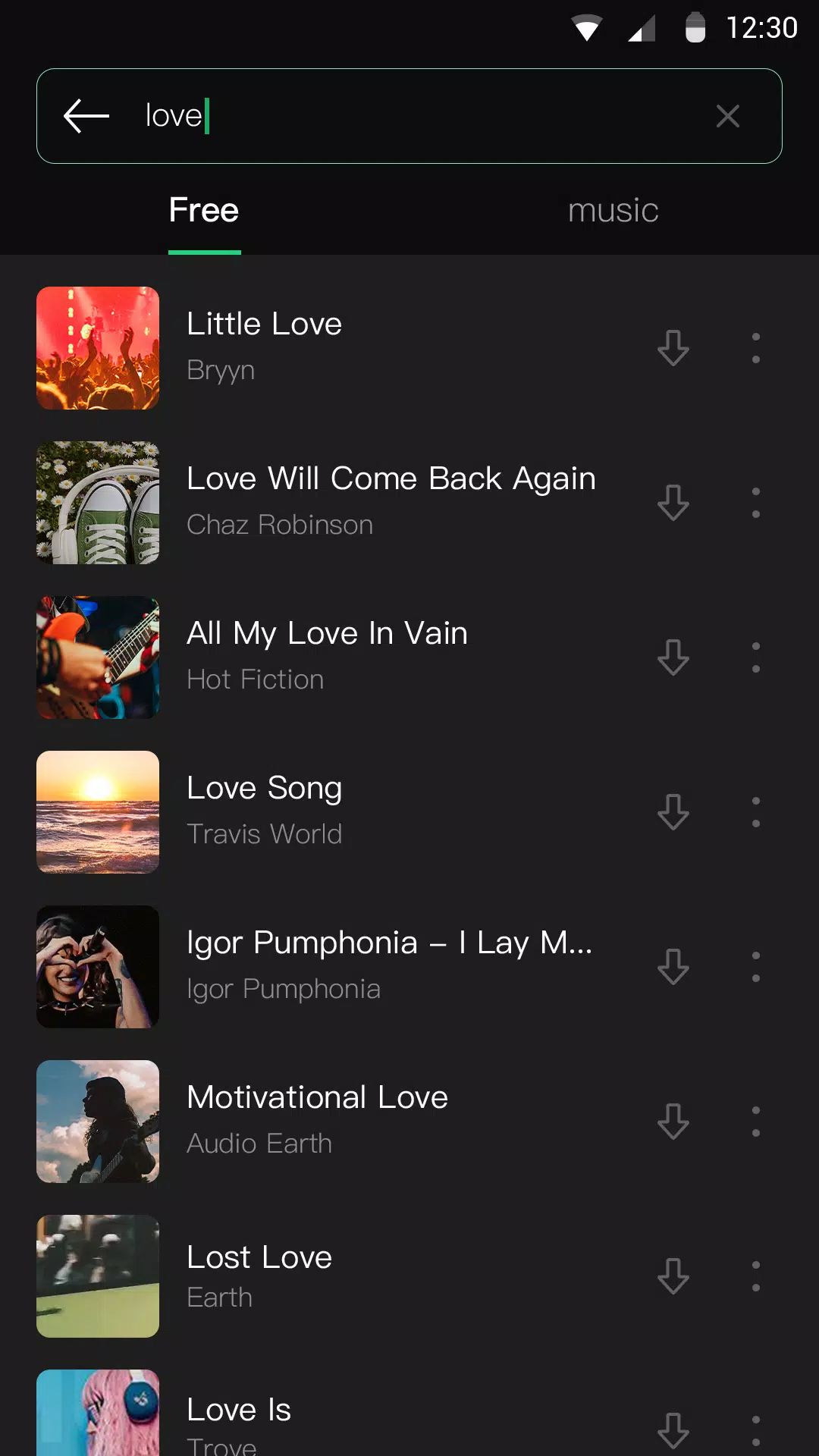Download Little Love
This screenshot has width=819, height=1456.
point(673,348)
